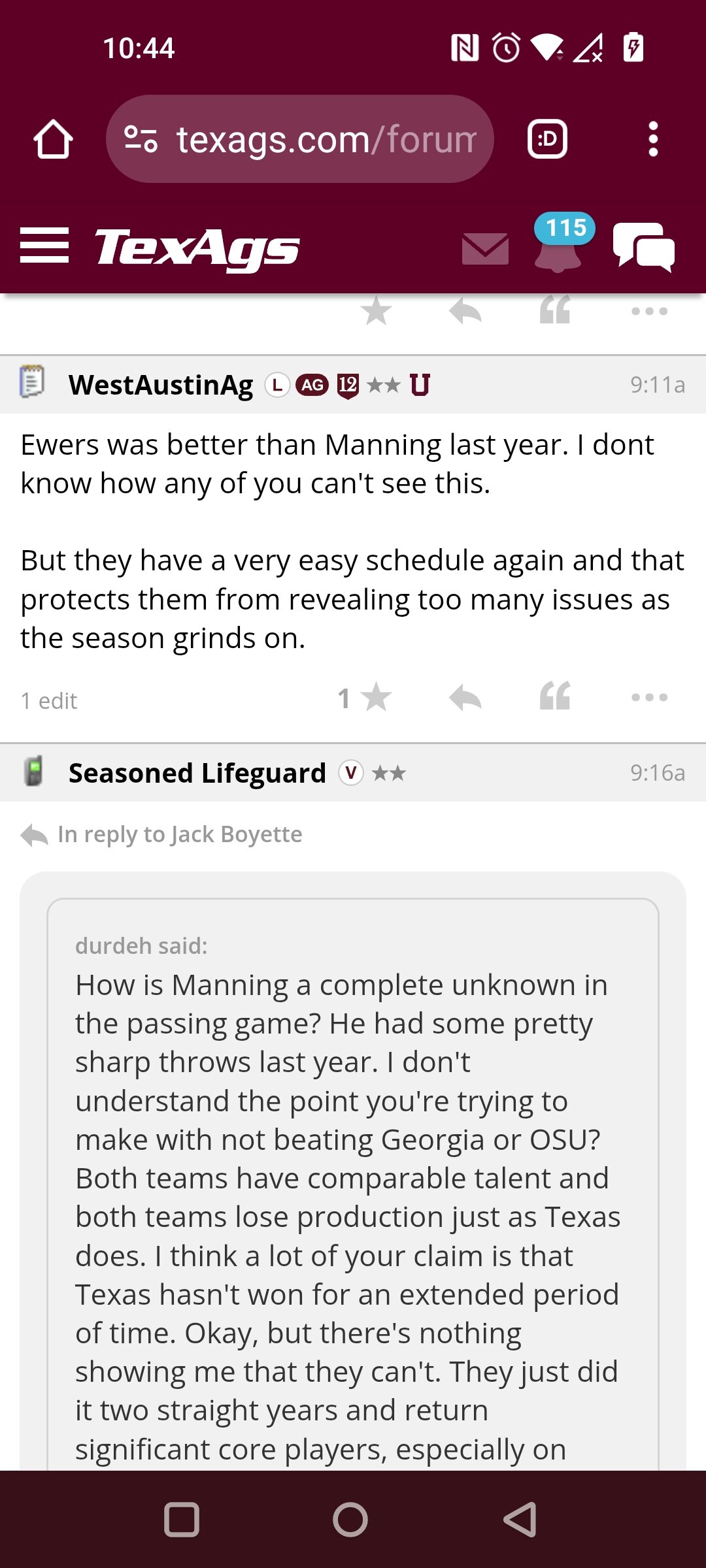Open the TexAgs private messages envelope
Image resolution: width=706 pixels, height=1568 pixels.
pos(485,249)
